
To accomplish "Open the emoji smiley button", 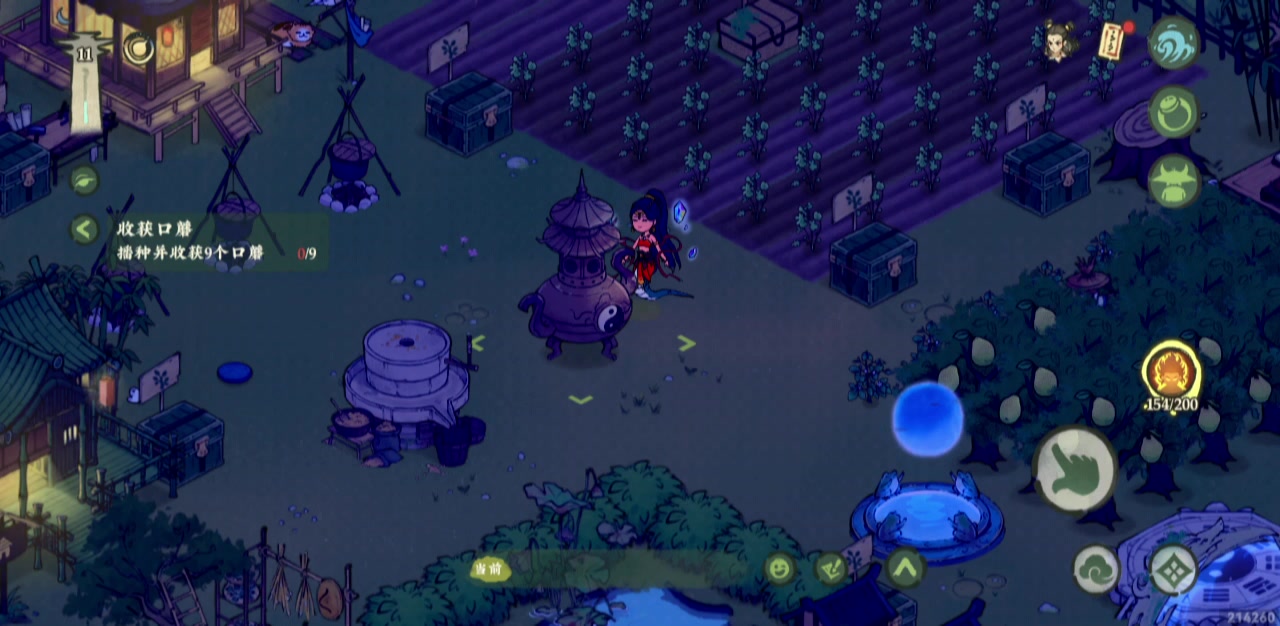I will (779, 569).
